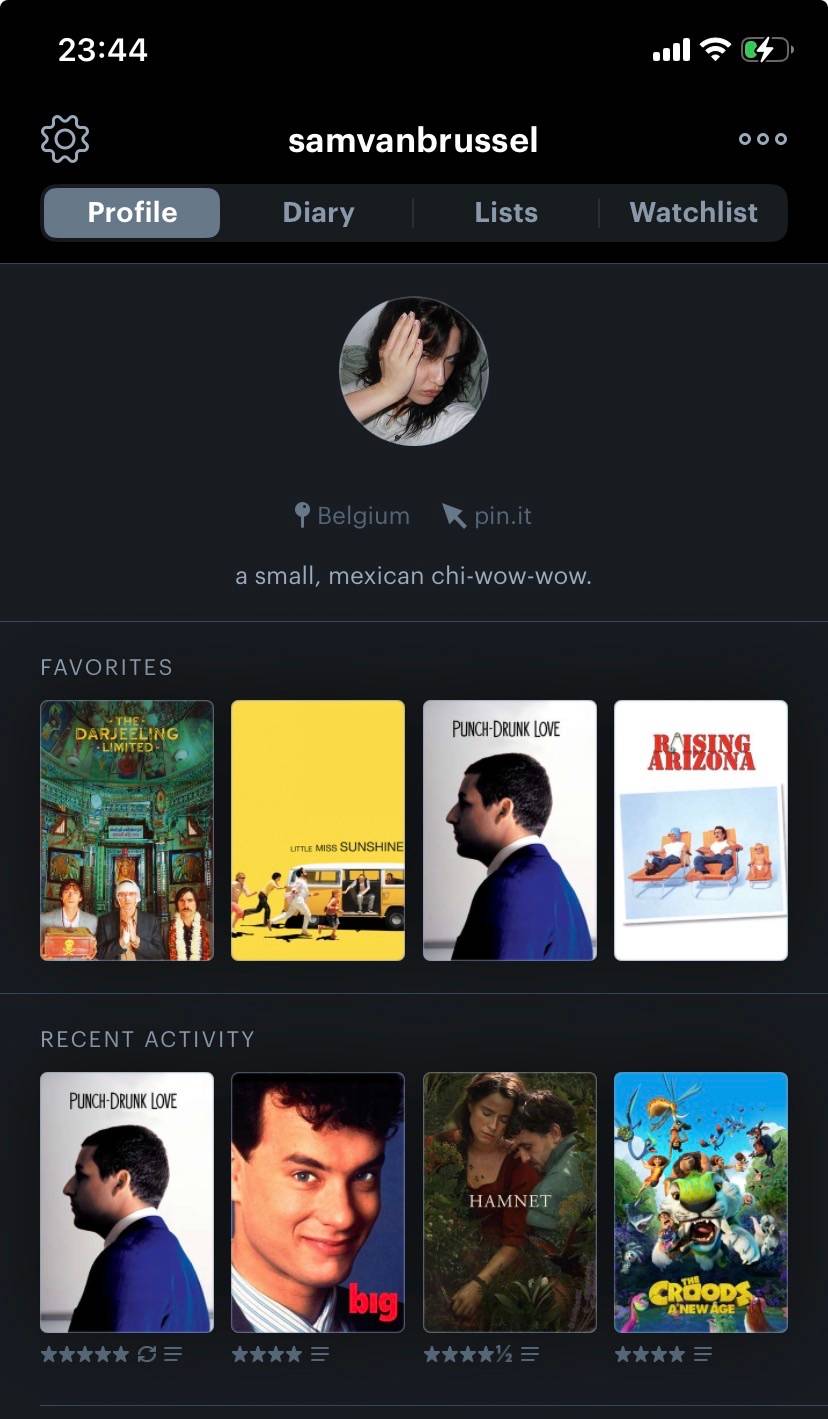The height and width of the screenshot is (1419, 828).
Task: Select the Profile tab
Action: coord(132,212)
